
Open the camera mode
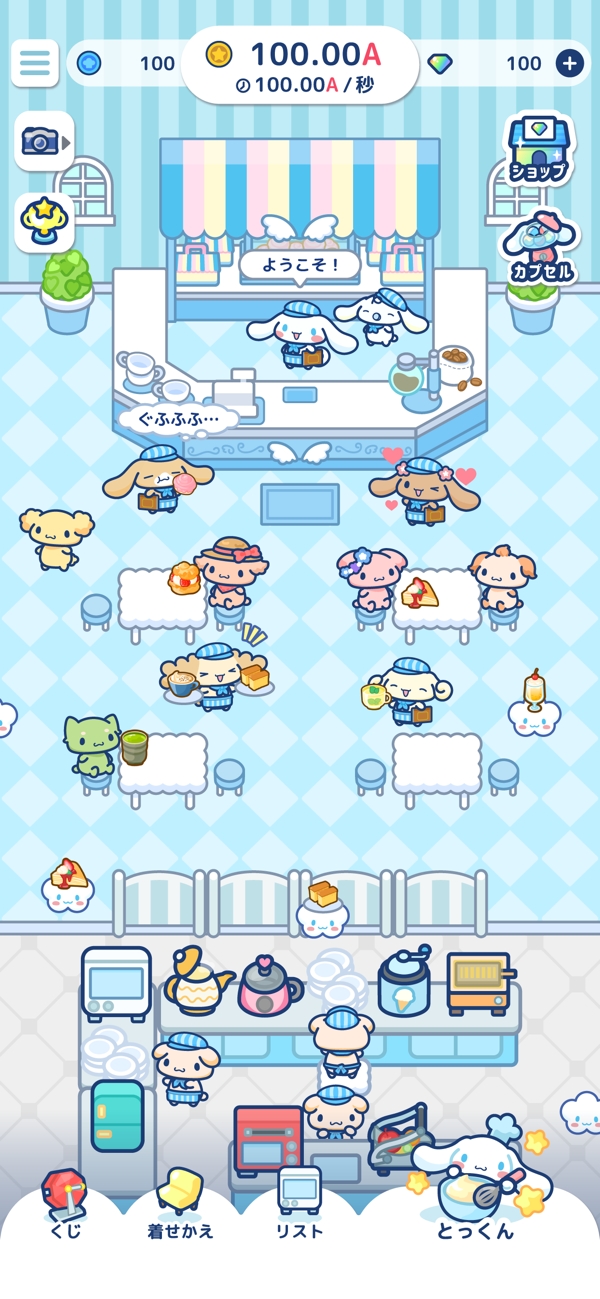point(43,141)
